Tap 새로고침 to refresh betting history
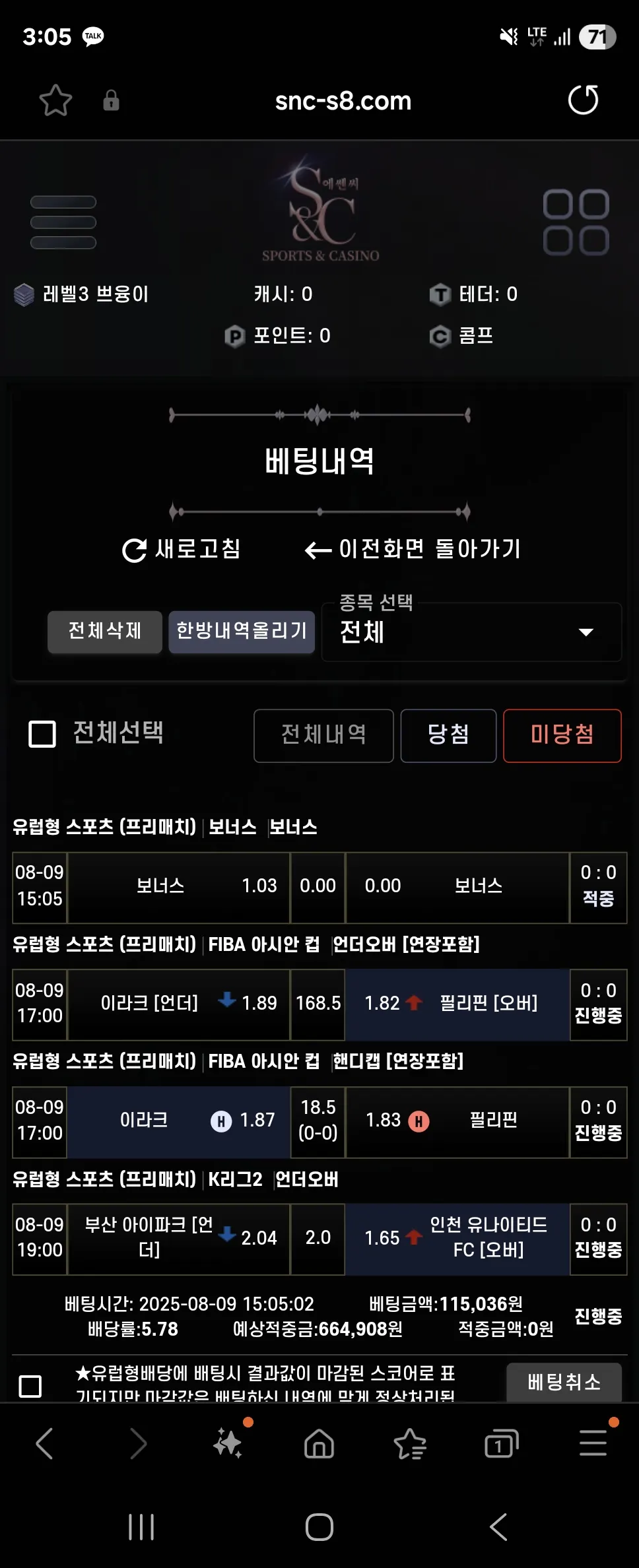Viewport: 639px width, 1568px height. 182,549
